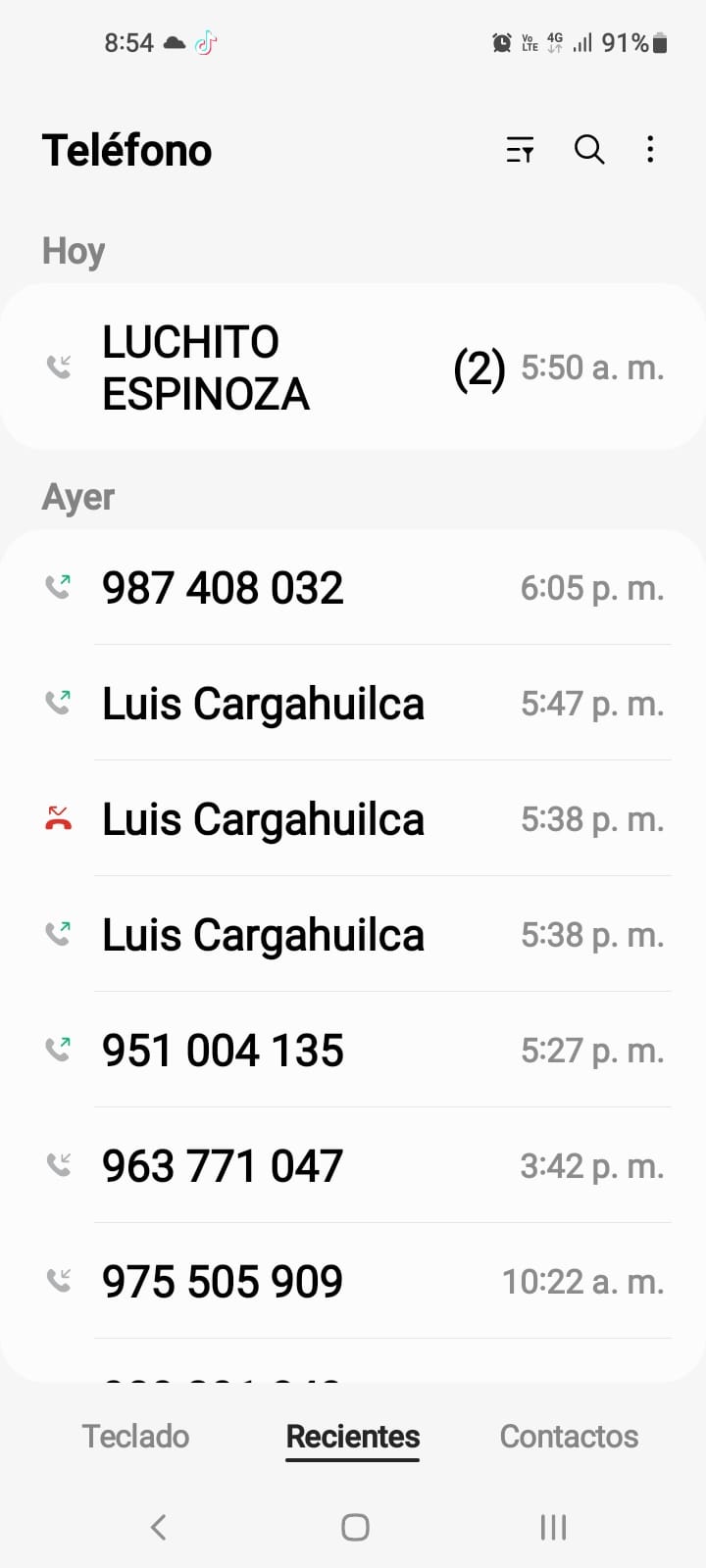This screenshot has height=1568, width=706.
Task: Open the 963 771 047 call entry
Action: coord(353,1166)
